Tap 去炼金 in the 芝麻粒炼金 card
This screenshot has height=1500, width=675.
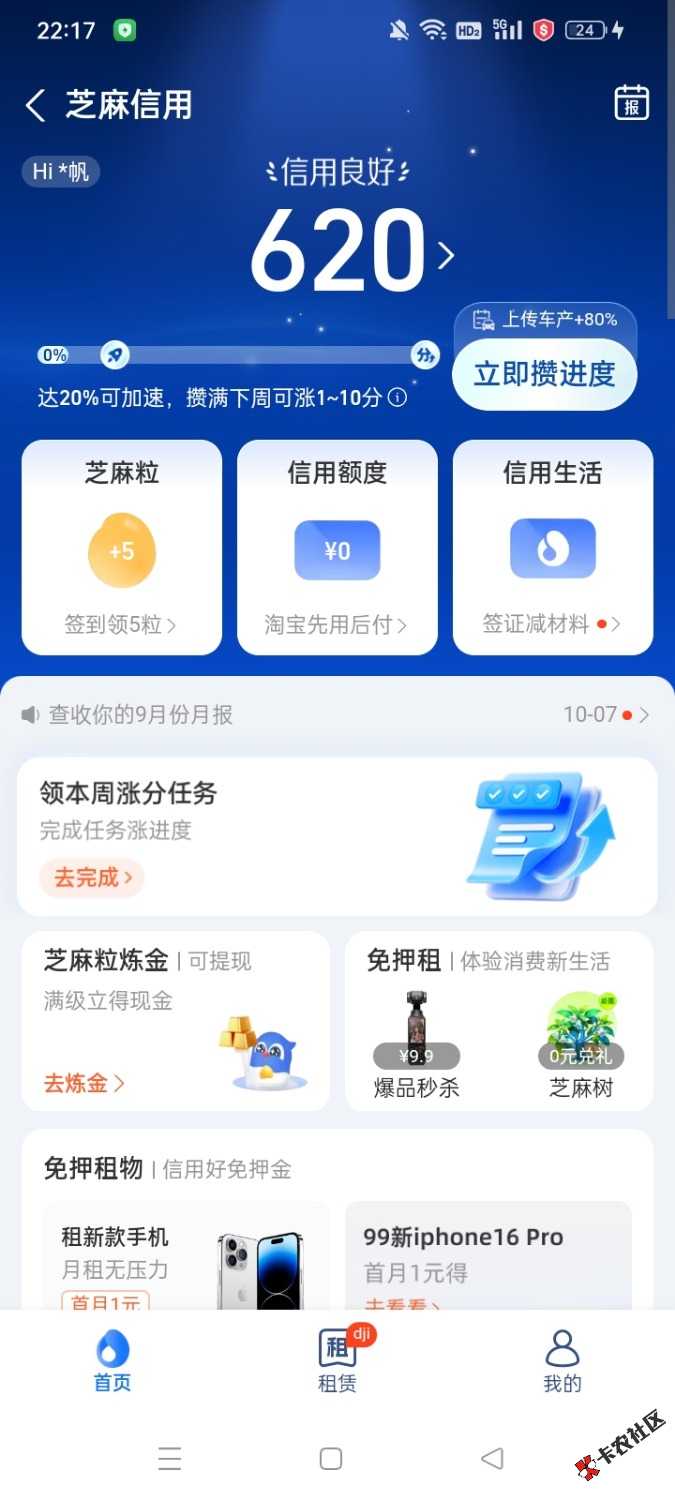point(84,1083)
